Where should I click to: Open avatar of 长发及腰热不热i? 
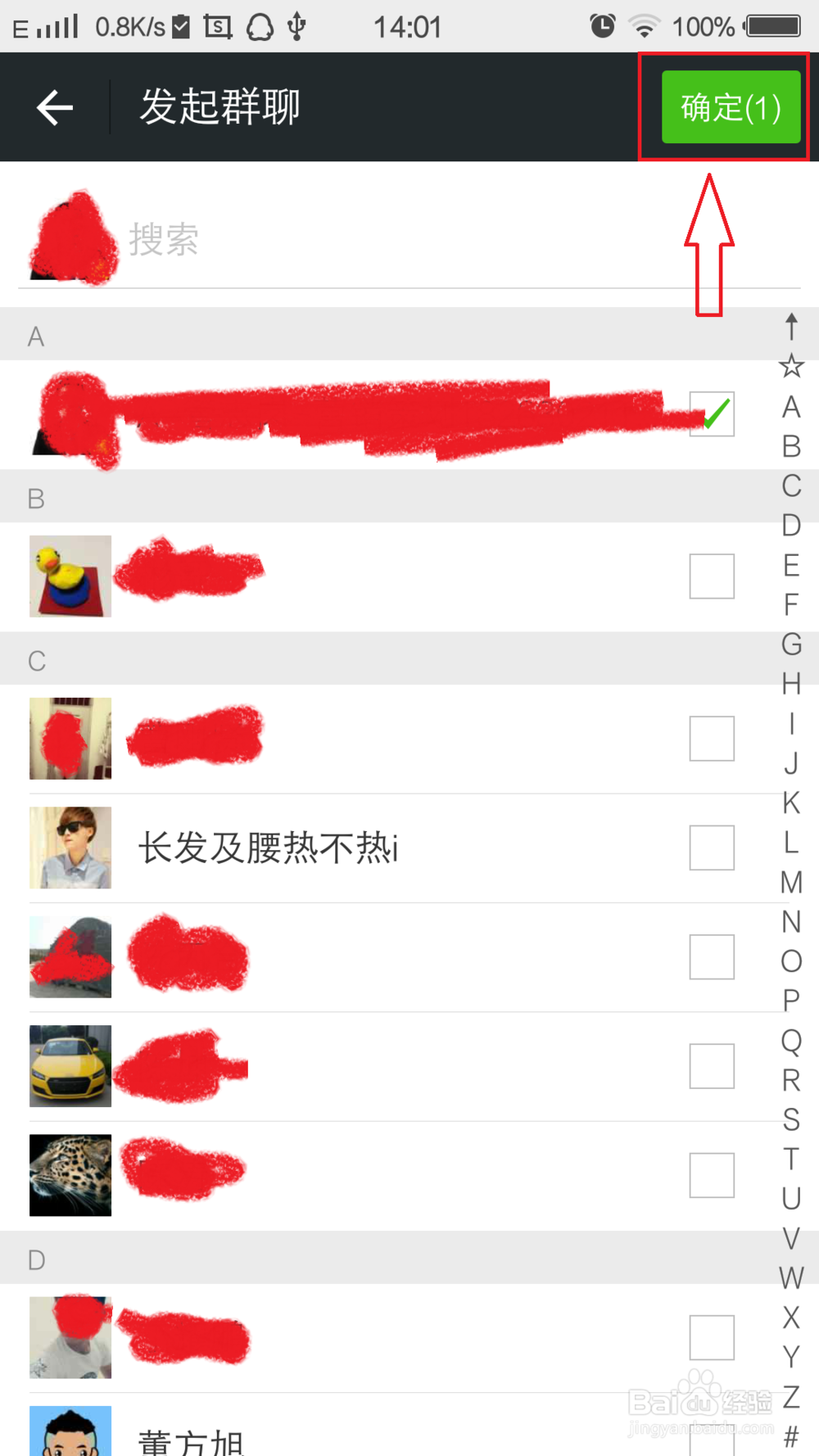tap(70, 848)
